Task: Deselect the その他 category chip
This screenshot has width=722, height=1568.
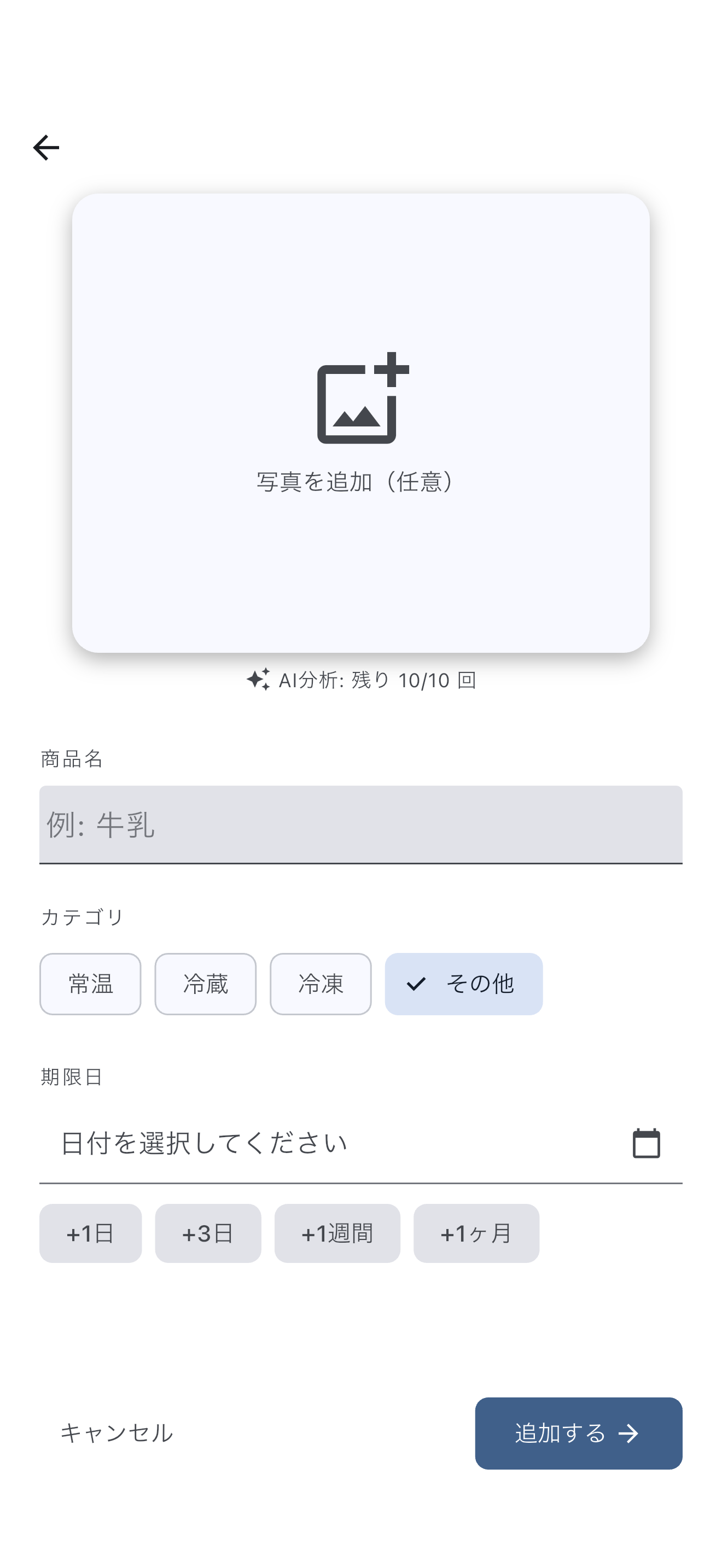Action: [463, 983]
